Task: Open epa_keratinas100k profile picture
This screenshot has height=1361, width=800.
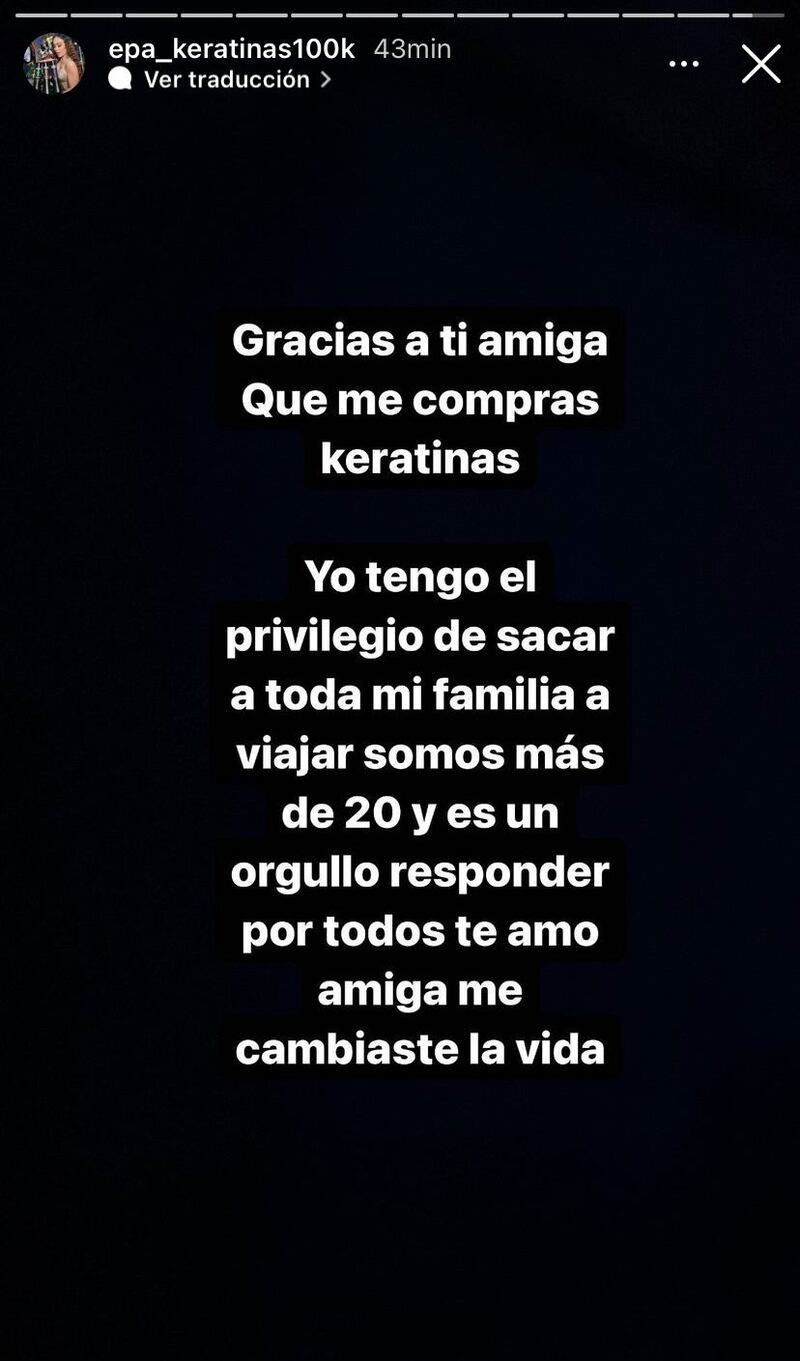Action: coord(54,64)
